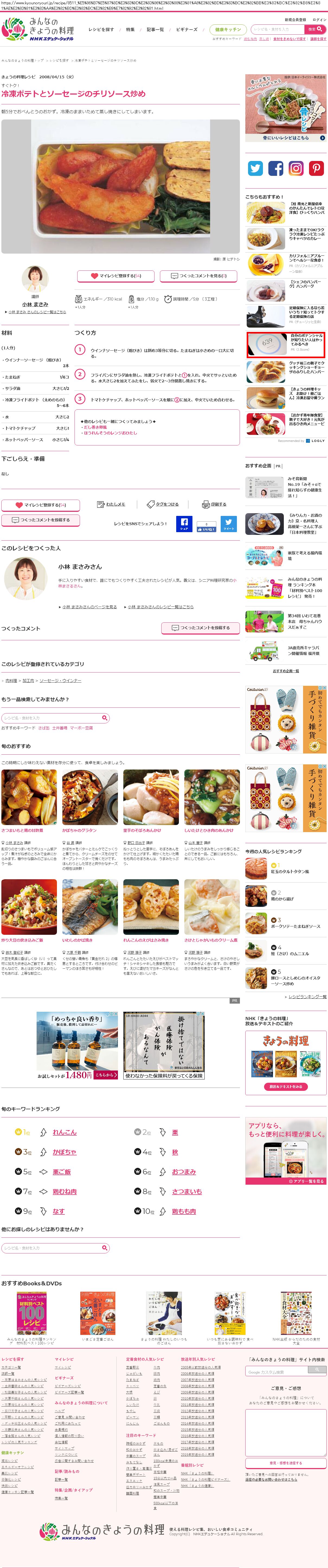The width and height of the screenshot is (328, 1568).
Task: Save a note with わたしメモ
Action: (111, 504)
